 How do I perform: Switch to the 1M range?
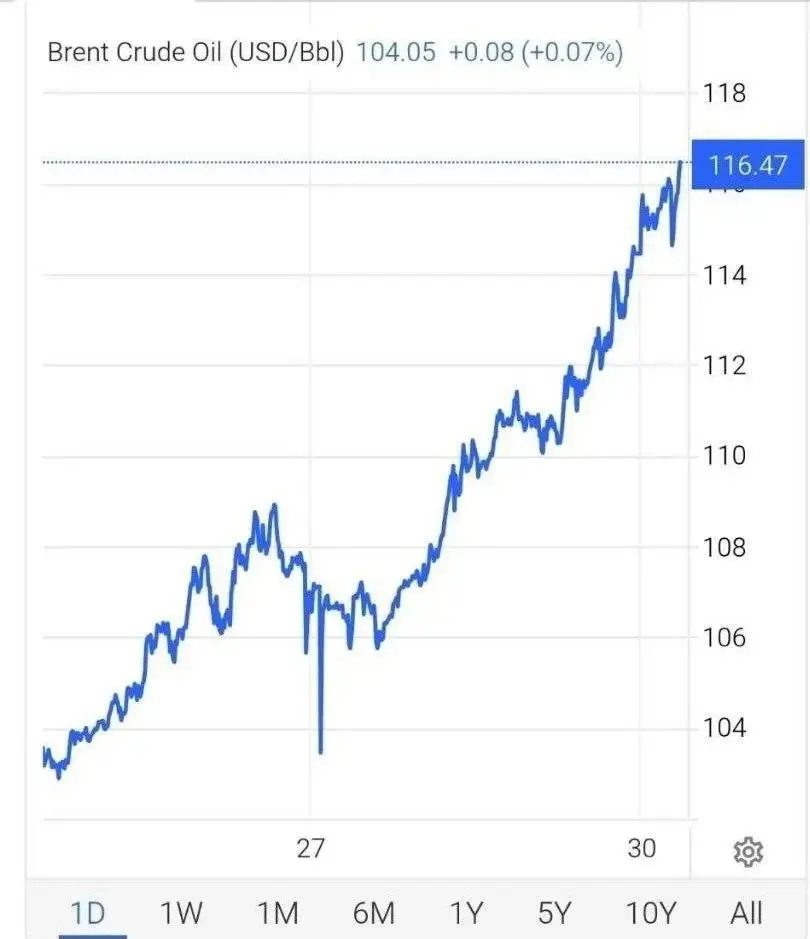pyautogui.click(x=277, y=912)
